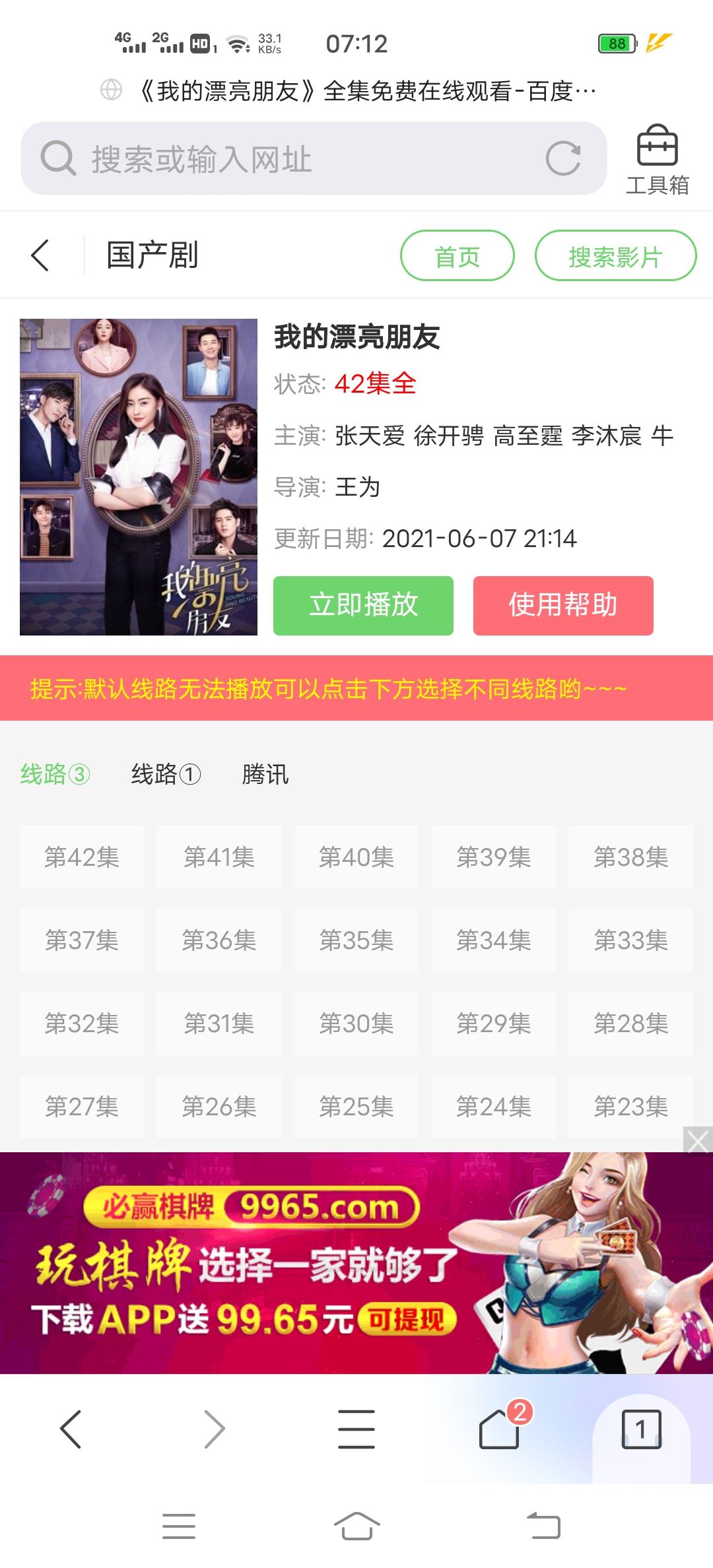Switch to 腾讯 source
Image resolution: width=713 pixels, height=1568 pixels.
click(x=265, y=774)
